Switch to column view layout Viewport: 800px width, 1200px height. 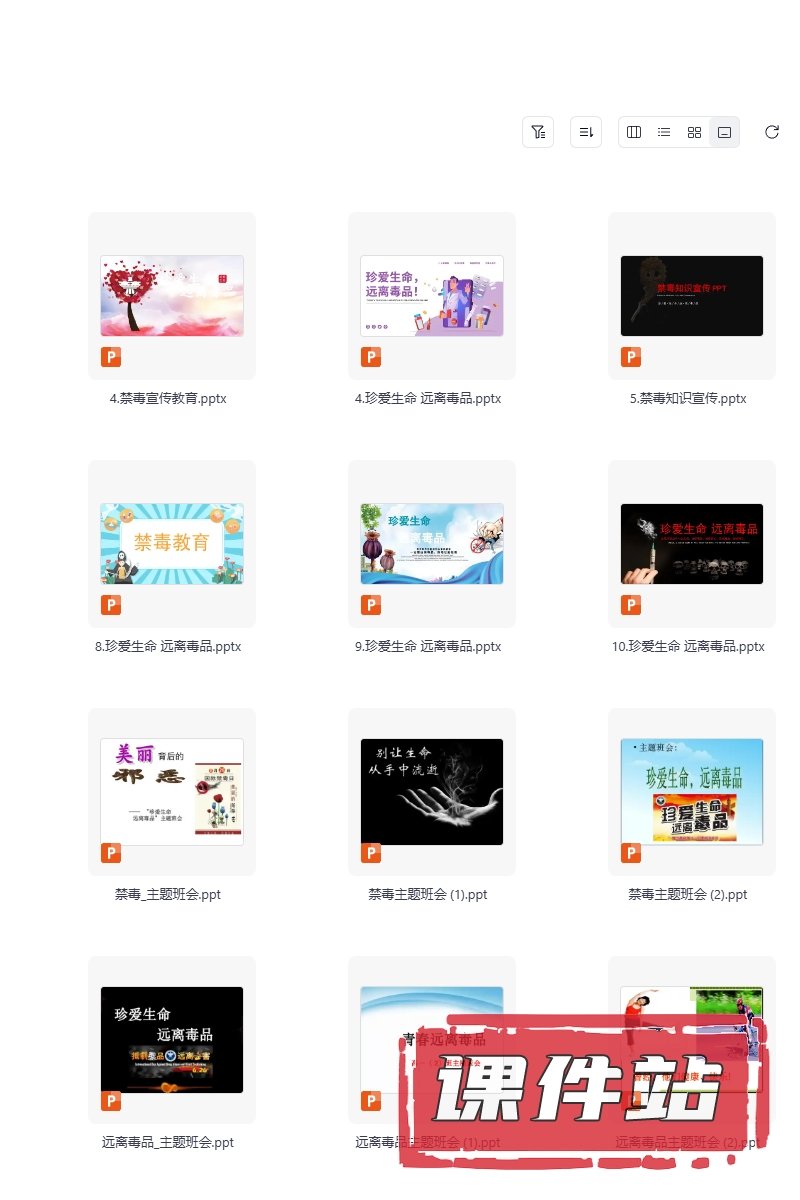pos(634,132)
